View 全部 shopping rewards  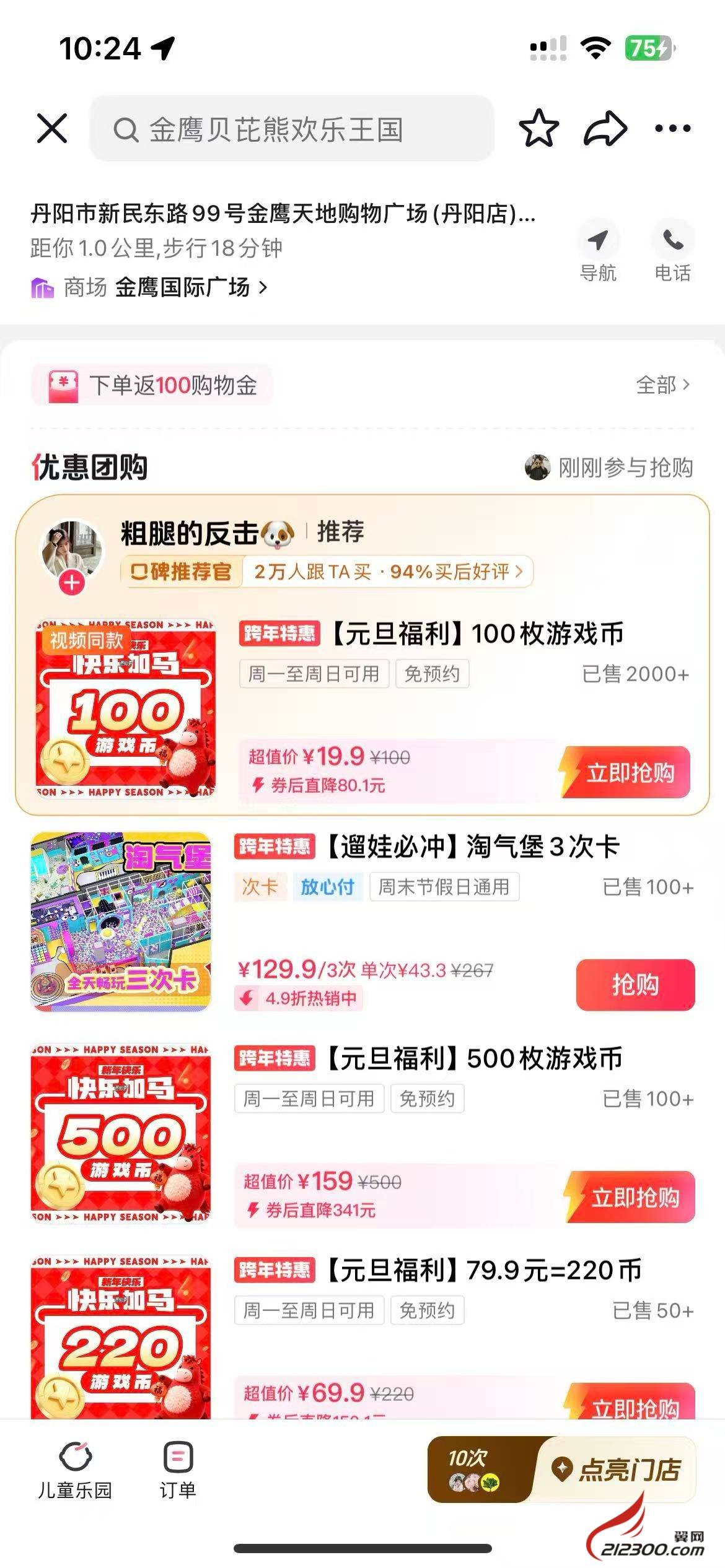[x=662, y=385]
